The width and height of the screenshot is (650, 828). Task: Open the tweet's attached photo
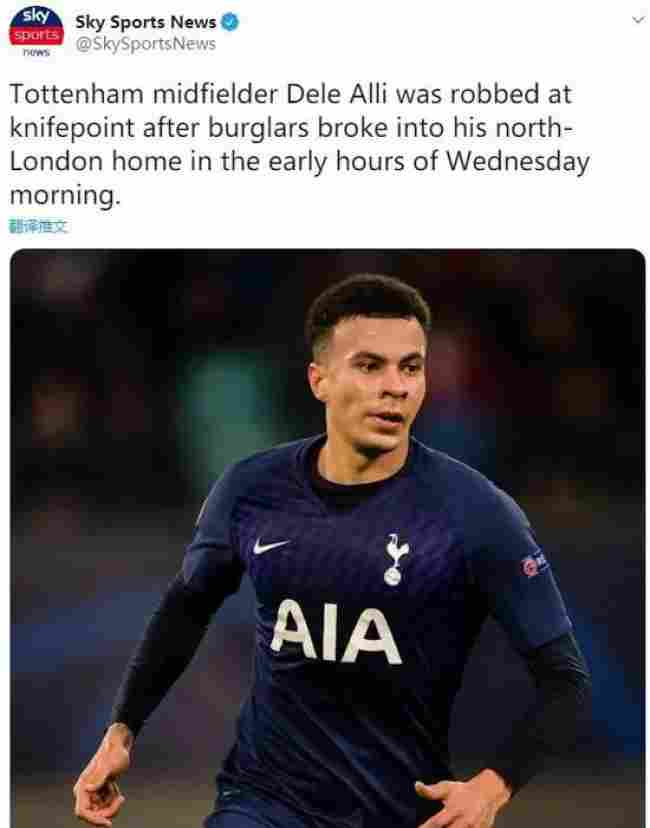pos(327,538)
